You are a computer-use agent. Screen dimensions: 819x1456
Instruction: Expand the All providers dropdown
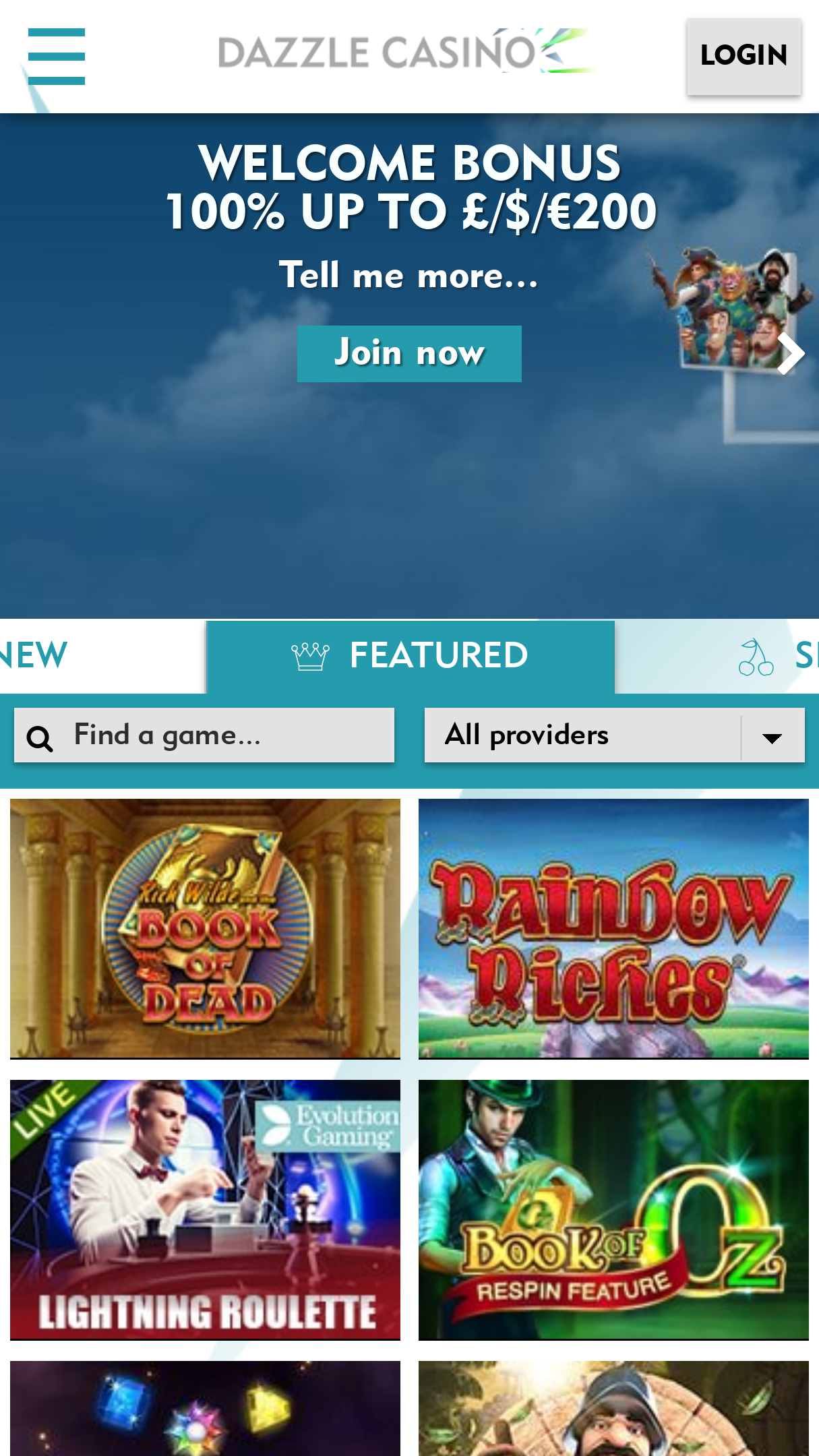[x=614, y=735]
